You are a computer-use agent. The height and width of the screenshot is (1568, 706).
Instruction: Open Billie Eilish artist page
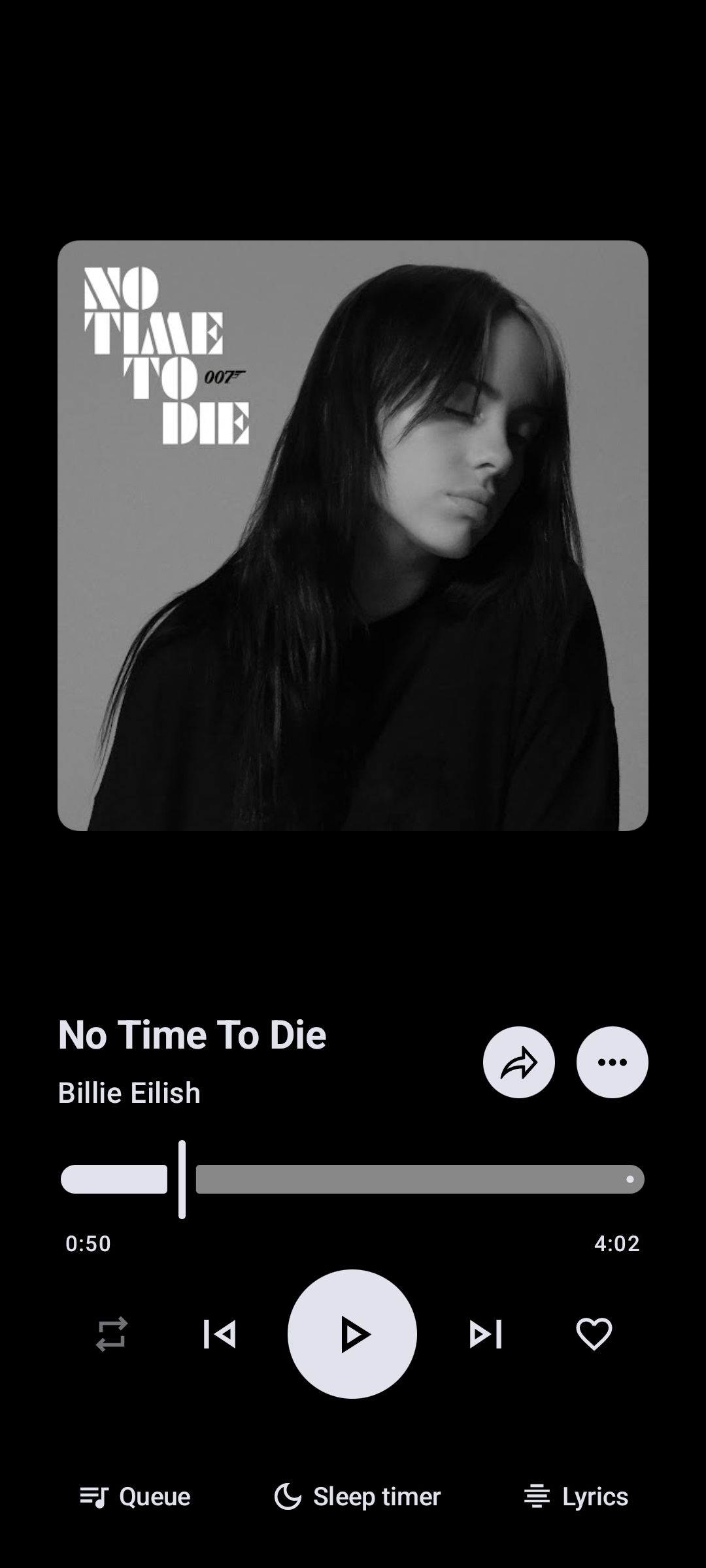129,1093
